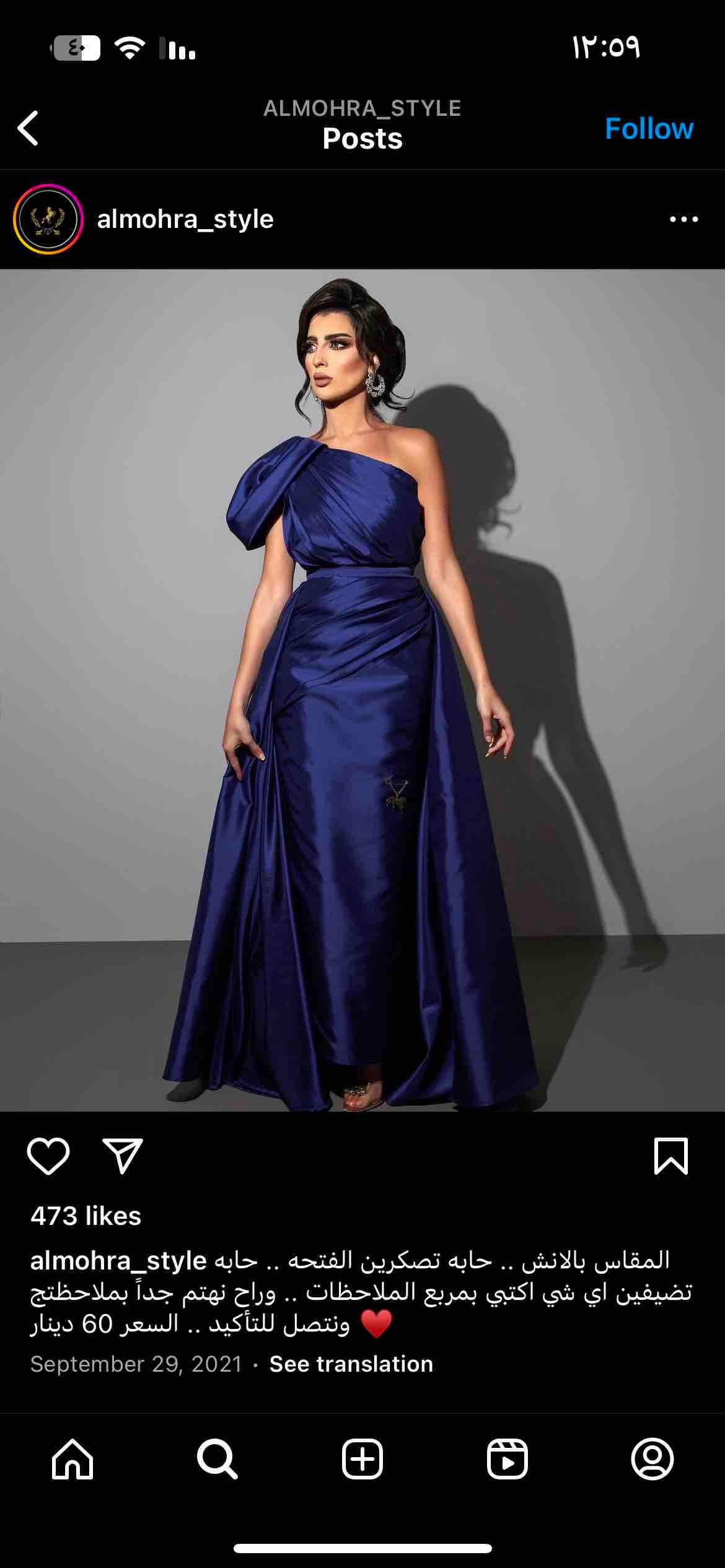725x1568 pixels.
Task: Switch to the Home tab
Action: tap(72, 1459)
